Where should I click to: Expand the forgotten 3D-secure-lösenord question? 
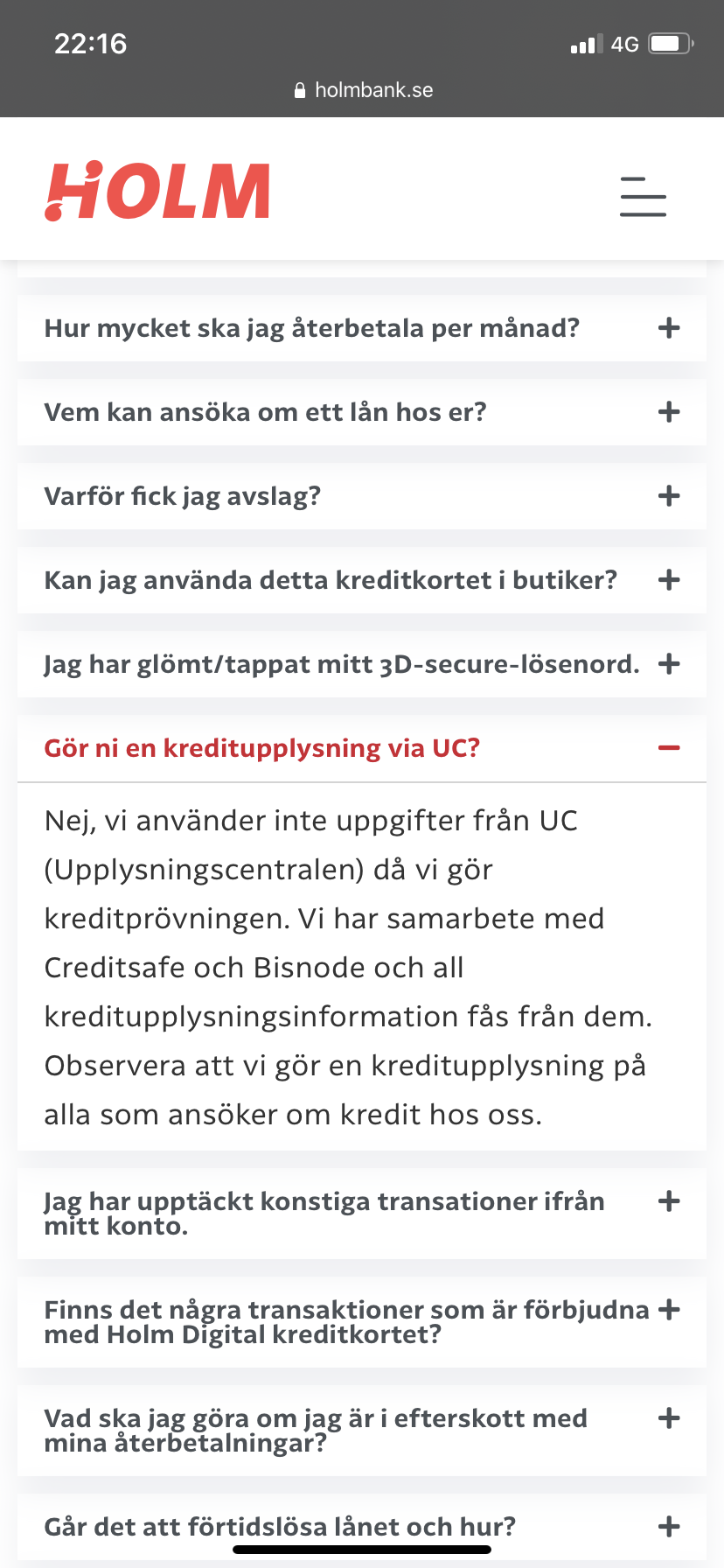point(361,664)
